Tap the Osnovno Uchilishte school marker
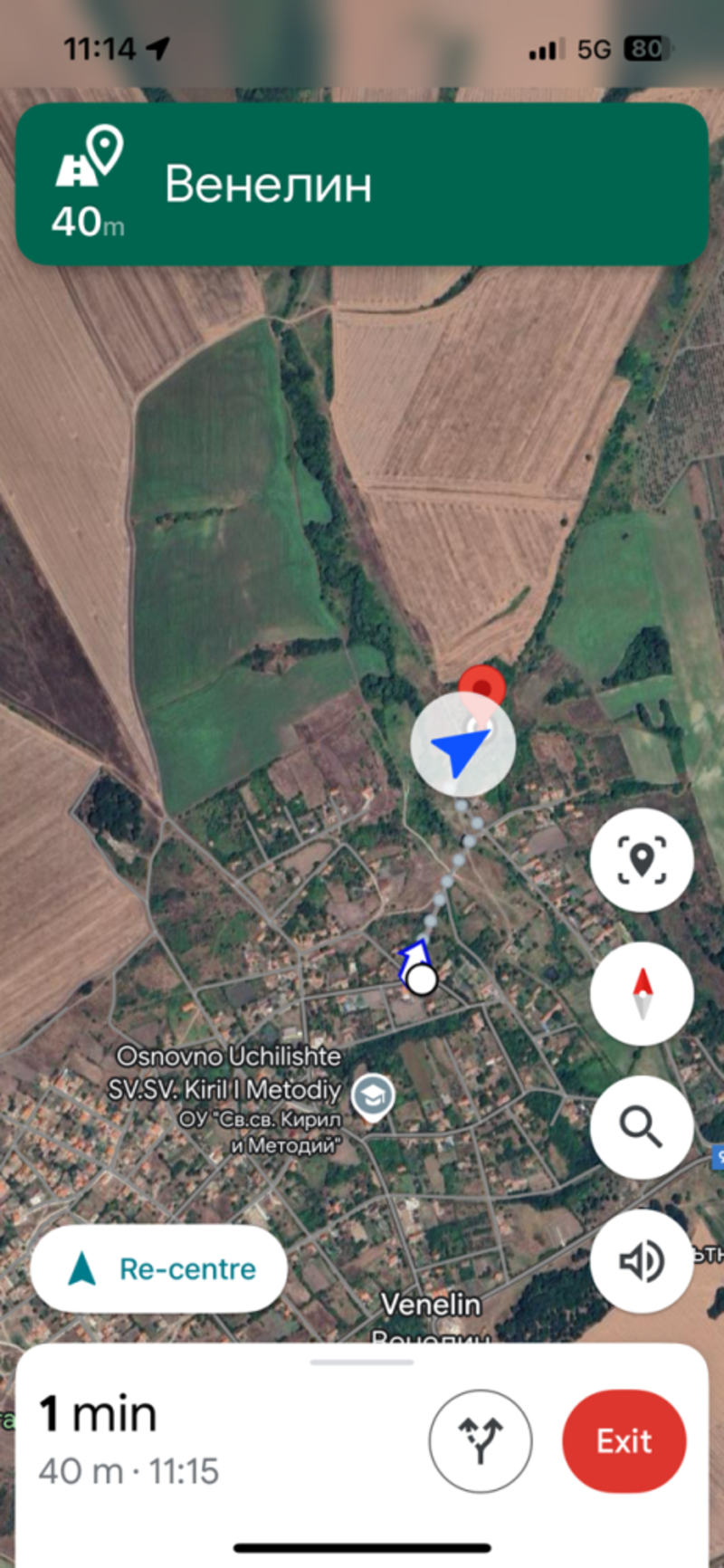Viewport: 724px width, 1568px height. (372, 1096)
